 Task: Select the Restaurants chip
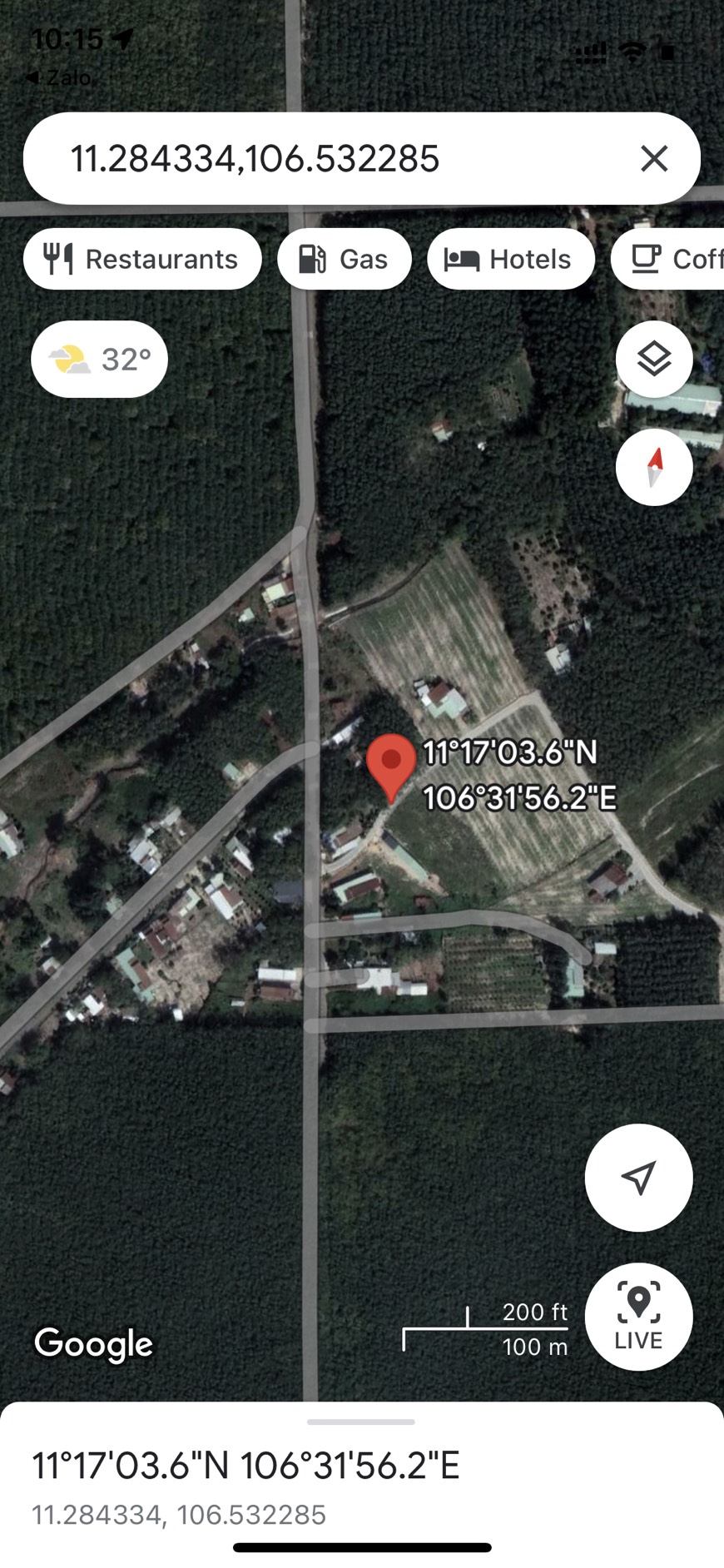142,260
